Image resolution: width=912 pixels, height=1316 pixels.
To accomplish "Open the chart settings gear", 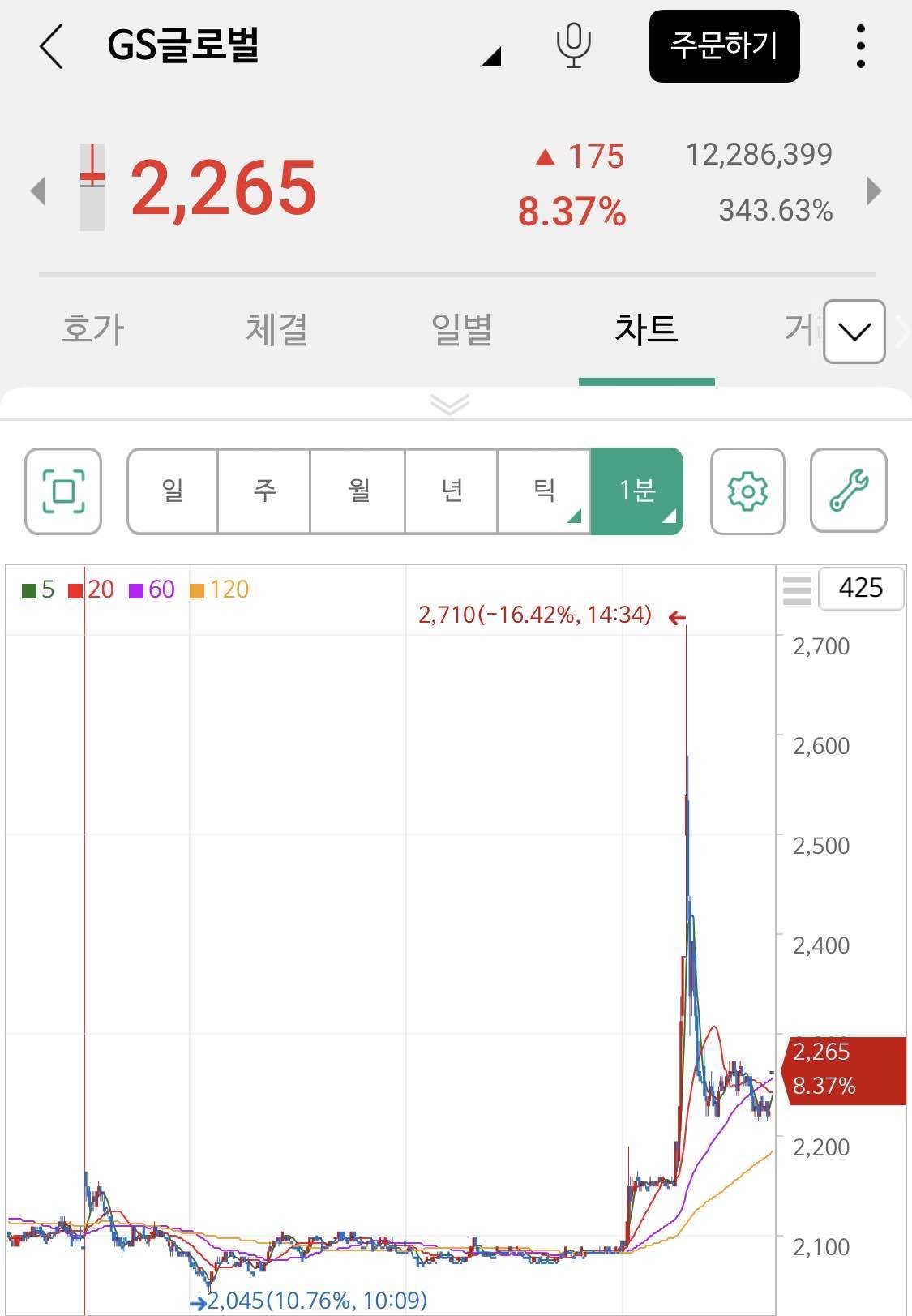I will [x=747, y=491].
